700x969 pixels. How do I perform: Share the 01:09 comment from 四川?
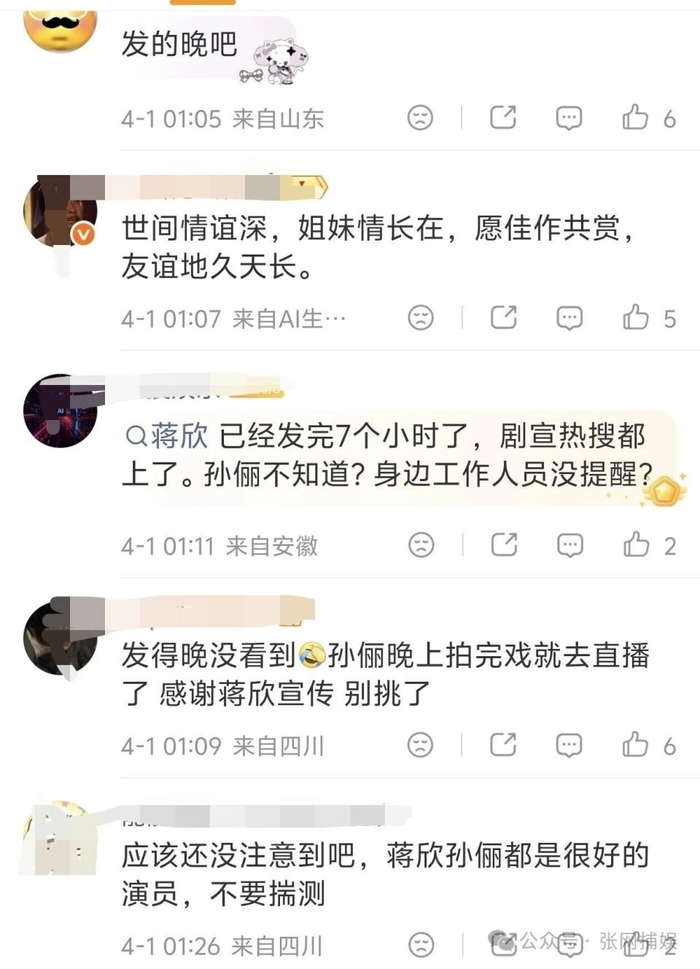point(503,745)
